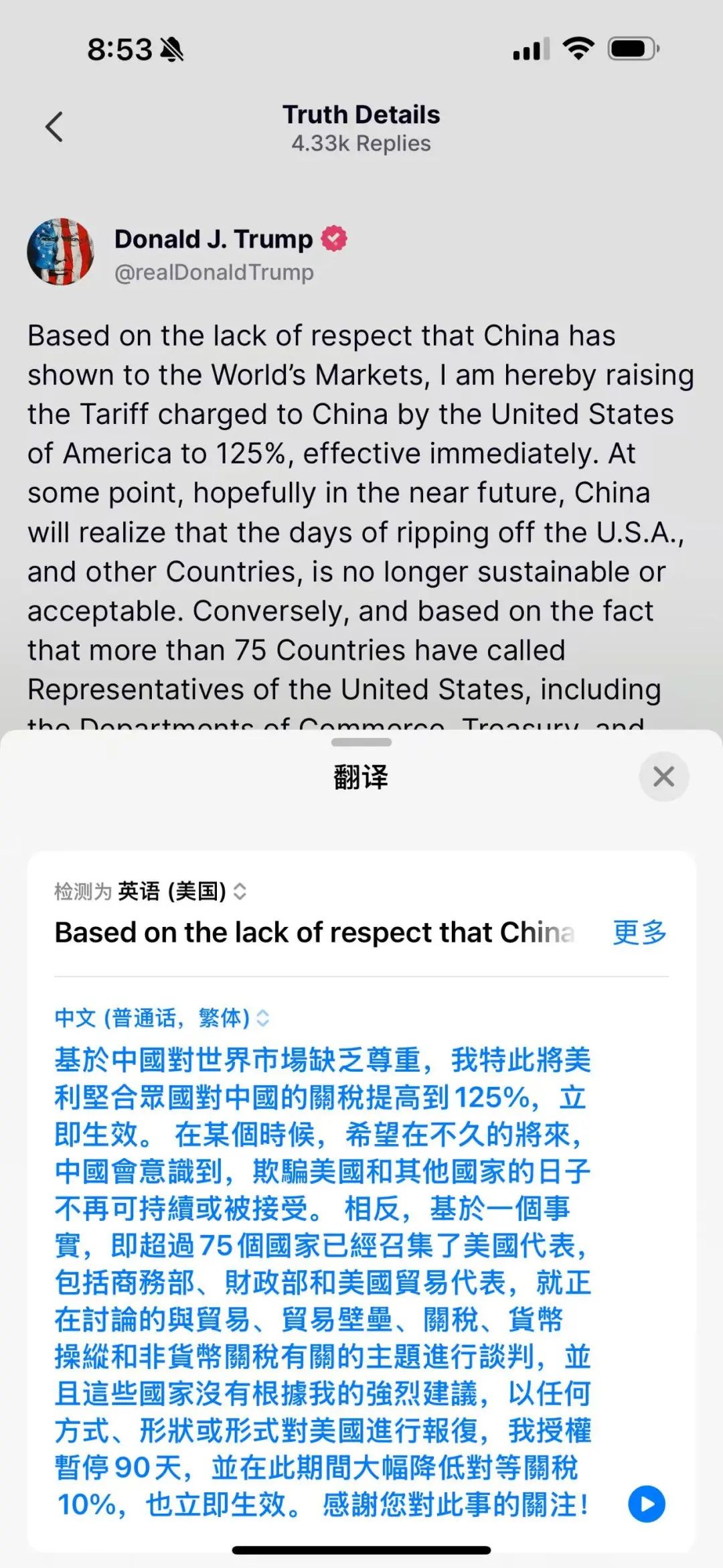Change target language 中文 (普通话，繁体)
This screenshot has height=1568, width=723.
pyautogui.click(x=162, y=1018)
